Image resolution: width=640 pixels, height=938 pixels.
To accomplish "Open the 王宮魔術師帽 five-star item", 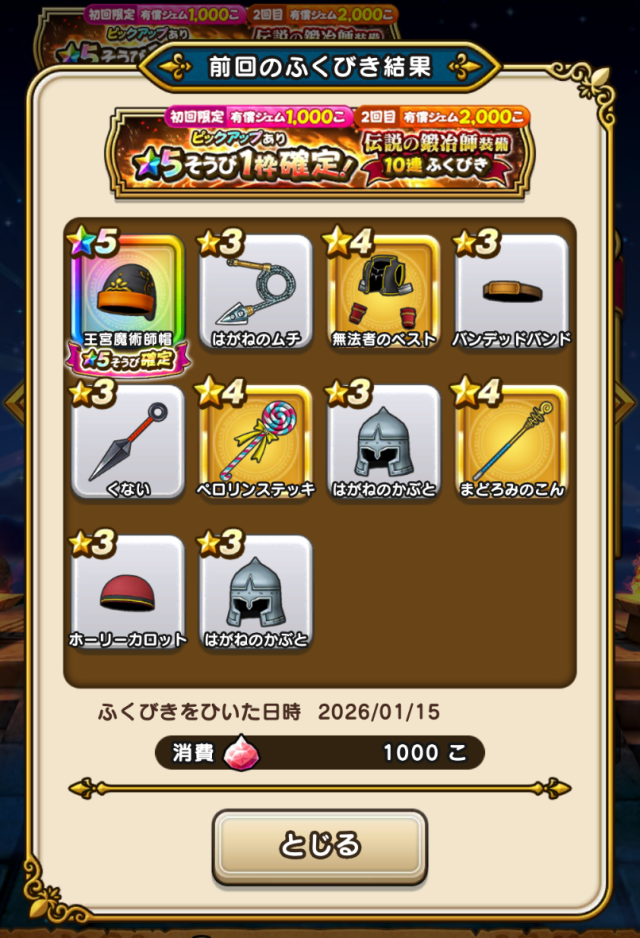I will coord(127,295).
